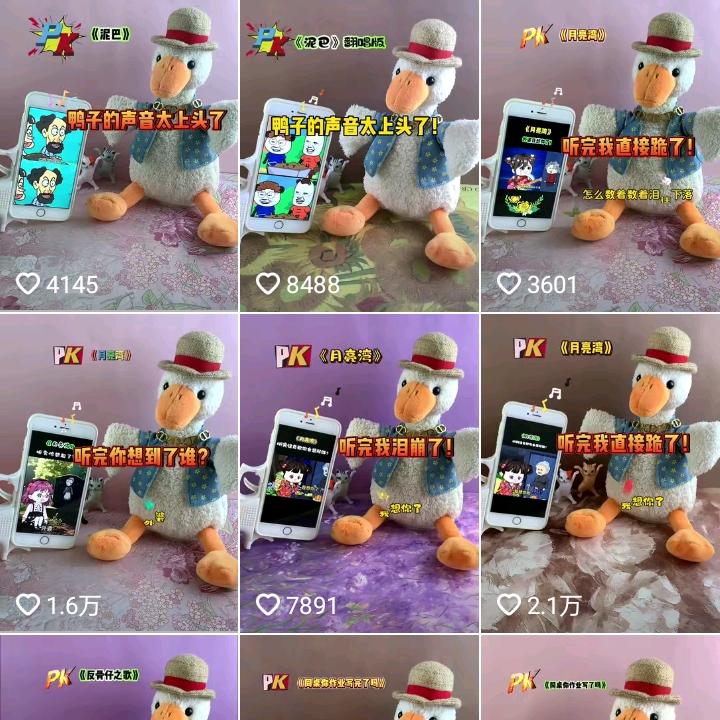Image resolution: width=720 pixels, height=720 pixels.
Task: Open the 《月亮湾》 video with 2.1万 likes
Action: click(600, 472)
